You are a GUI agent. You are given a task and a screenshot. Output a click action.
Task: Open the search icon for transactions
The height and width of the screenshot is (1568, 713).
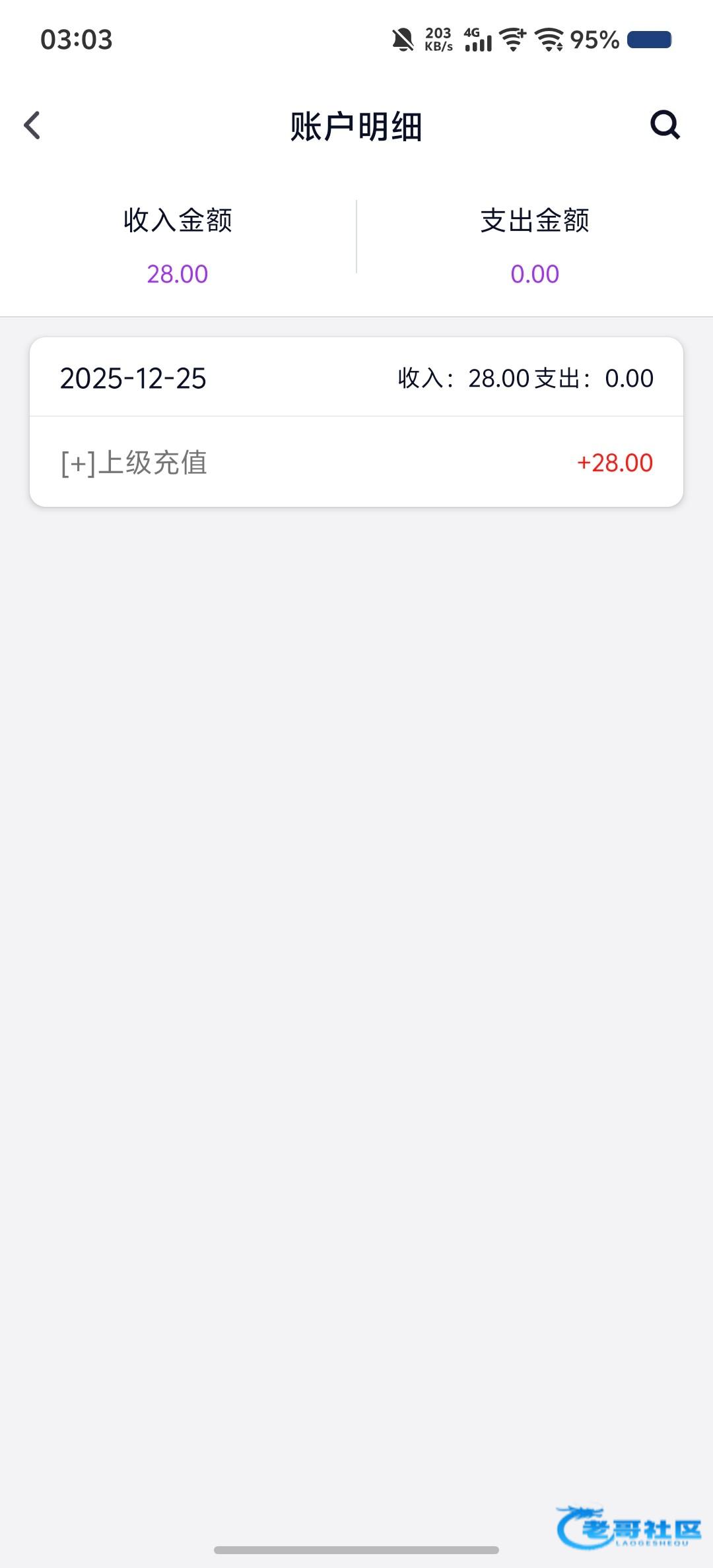coord(664,125)
